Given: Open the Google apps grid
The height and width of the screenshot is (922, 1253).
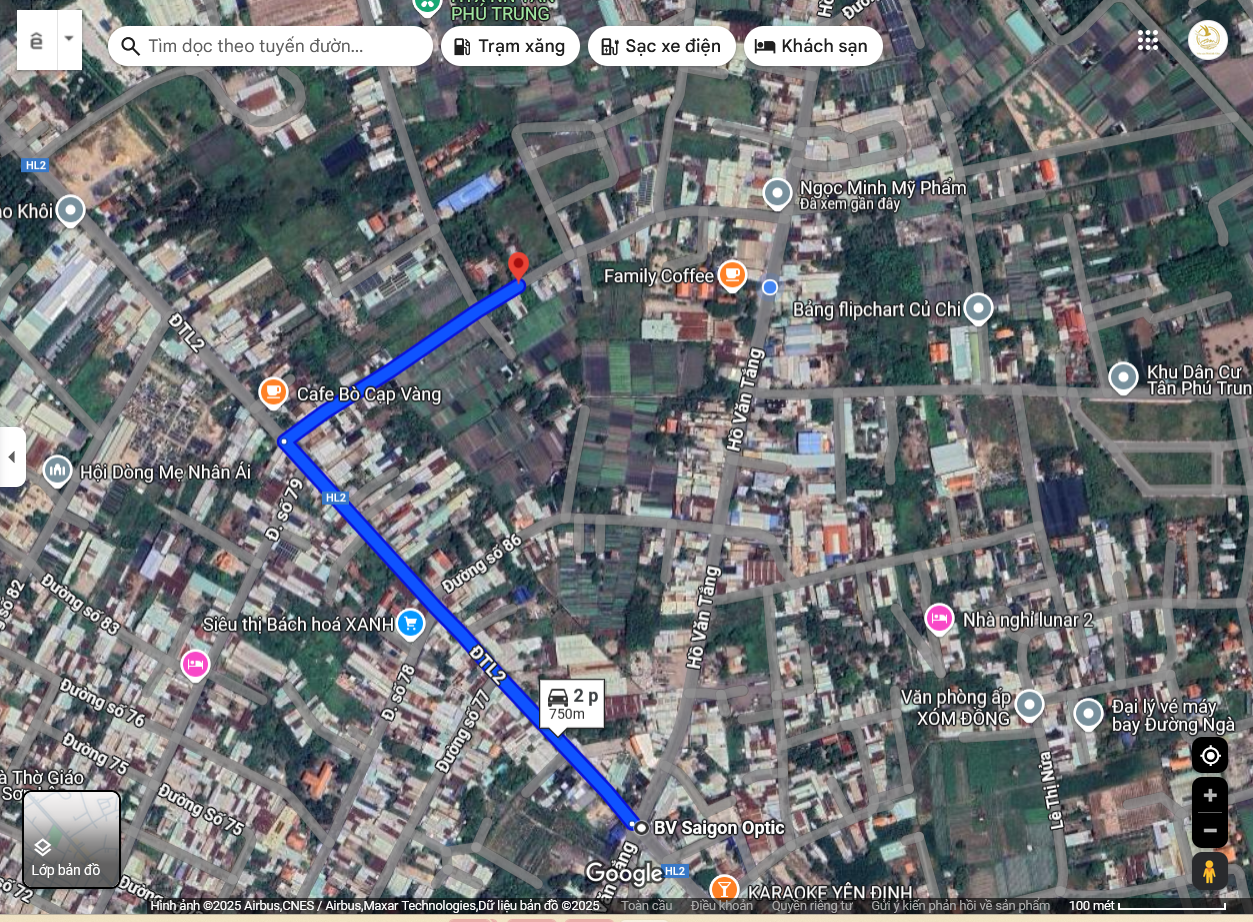Looking at the screenshot, I should click(x=1148, y=40).
